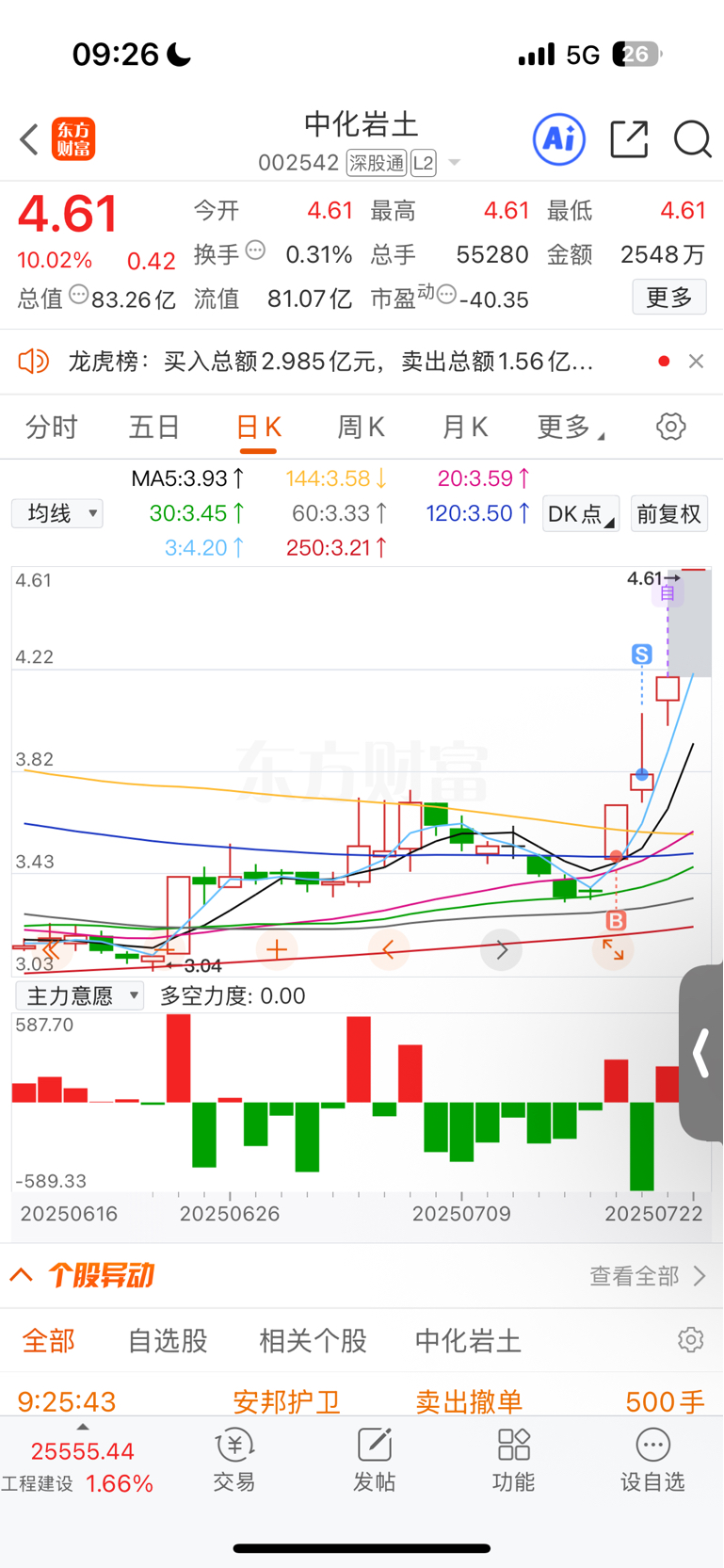Image resolution: width=724 pixels, height=1568 pixels.
Task: Share this stock page
Action: point(629,139)
